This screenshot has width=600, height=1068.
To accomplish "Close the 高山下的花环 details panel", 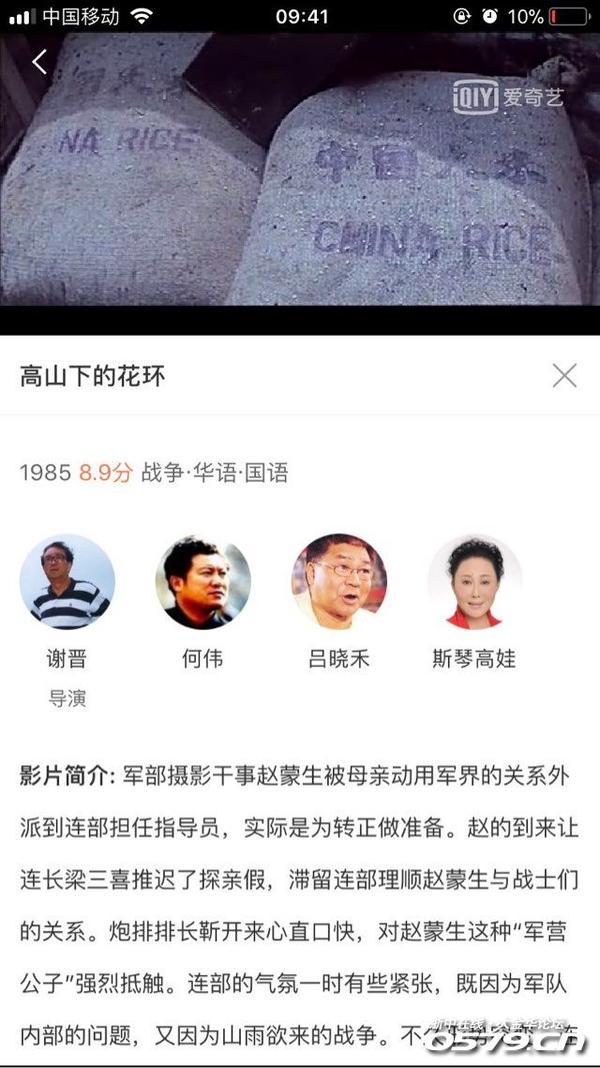I will click(565, 376).
